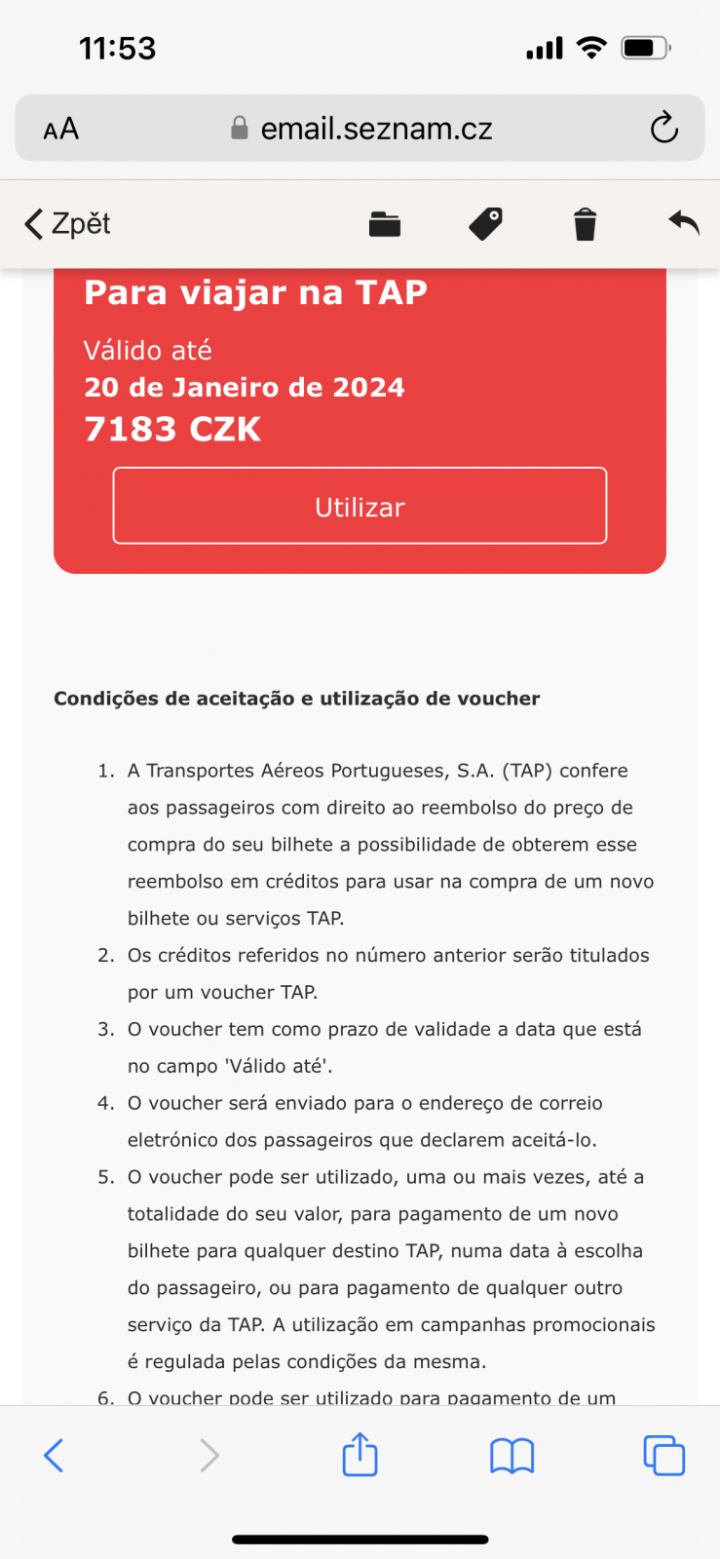
Task: Open Safari bookmarks
Action: click(512, 1455)
